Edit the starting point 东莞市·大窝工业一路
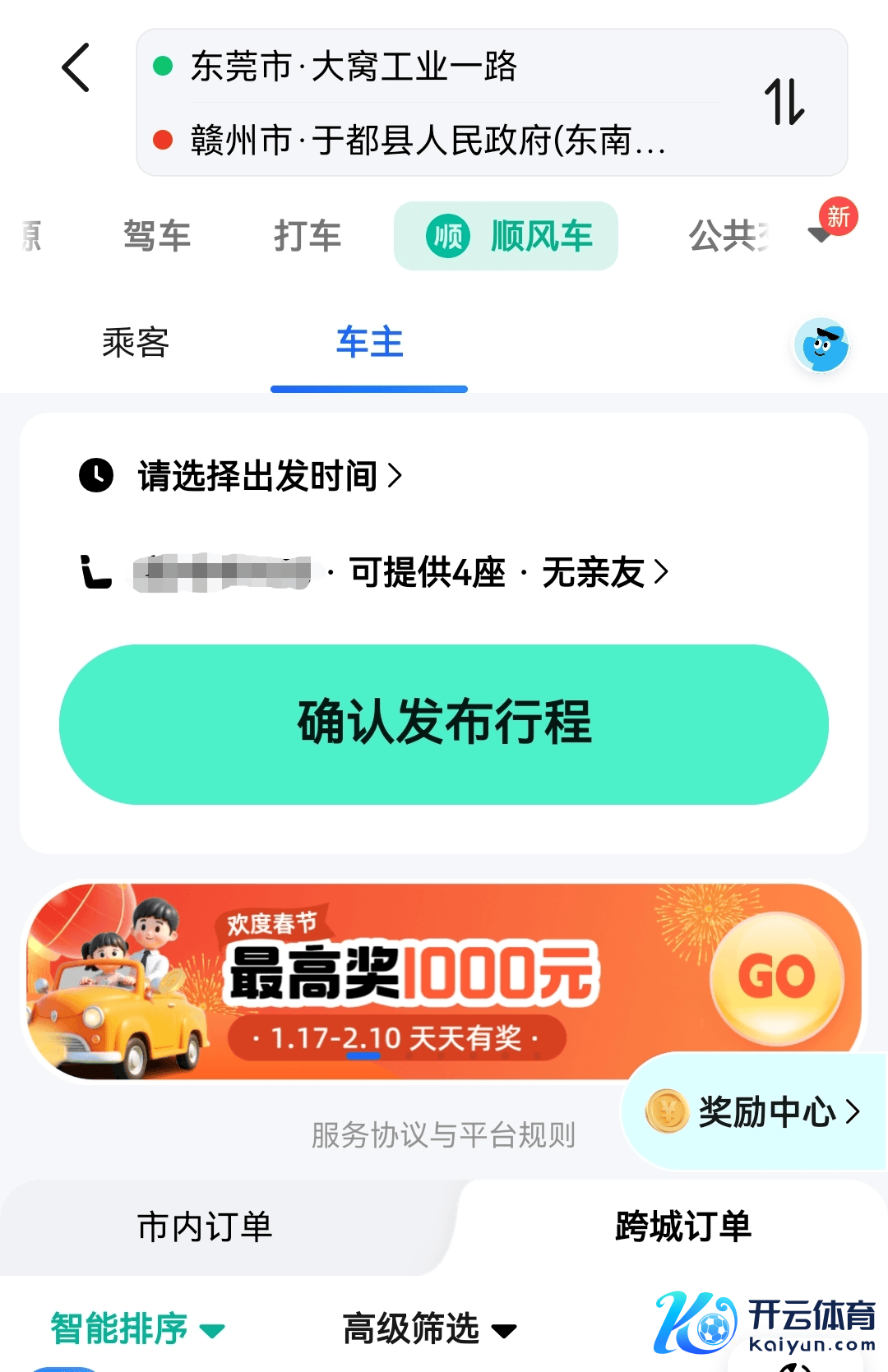 click(x=354, y=67)
